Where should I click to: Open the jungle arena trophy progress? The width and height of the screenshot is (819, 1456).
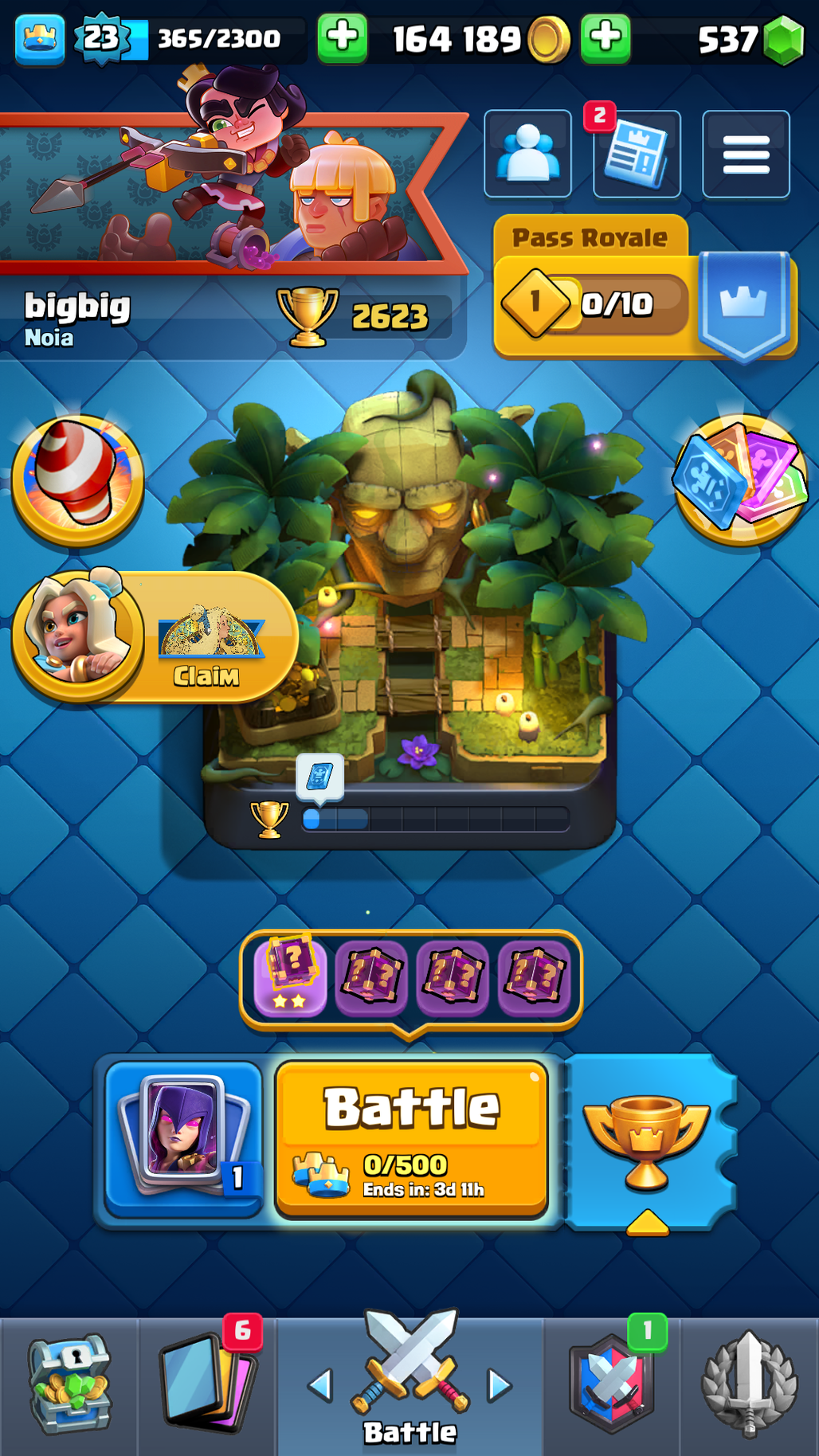tap(409, 818)
